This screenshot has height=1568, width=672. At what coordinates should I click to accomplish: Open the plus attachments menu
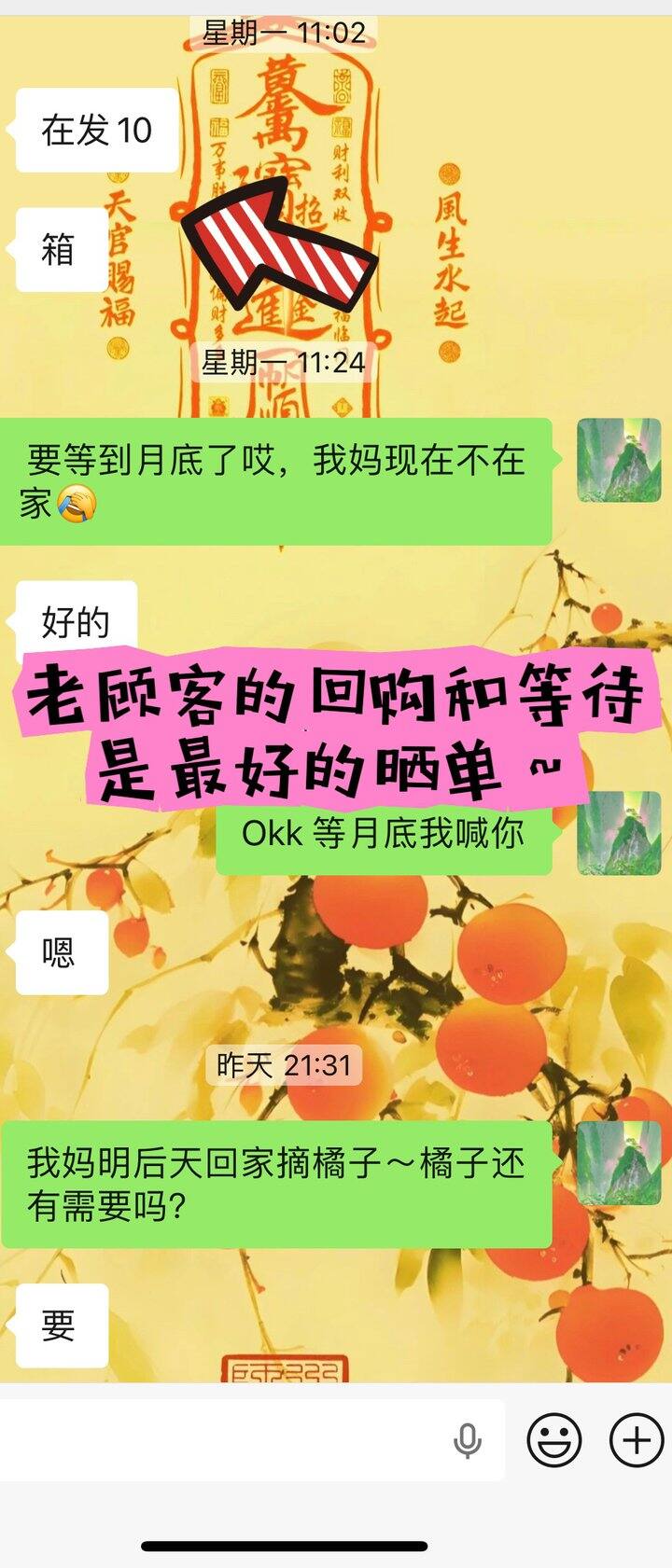(x=637, y=1439)
